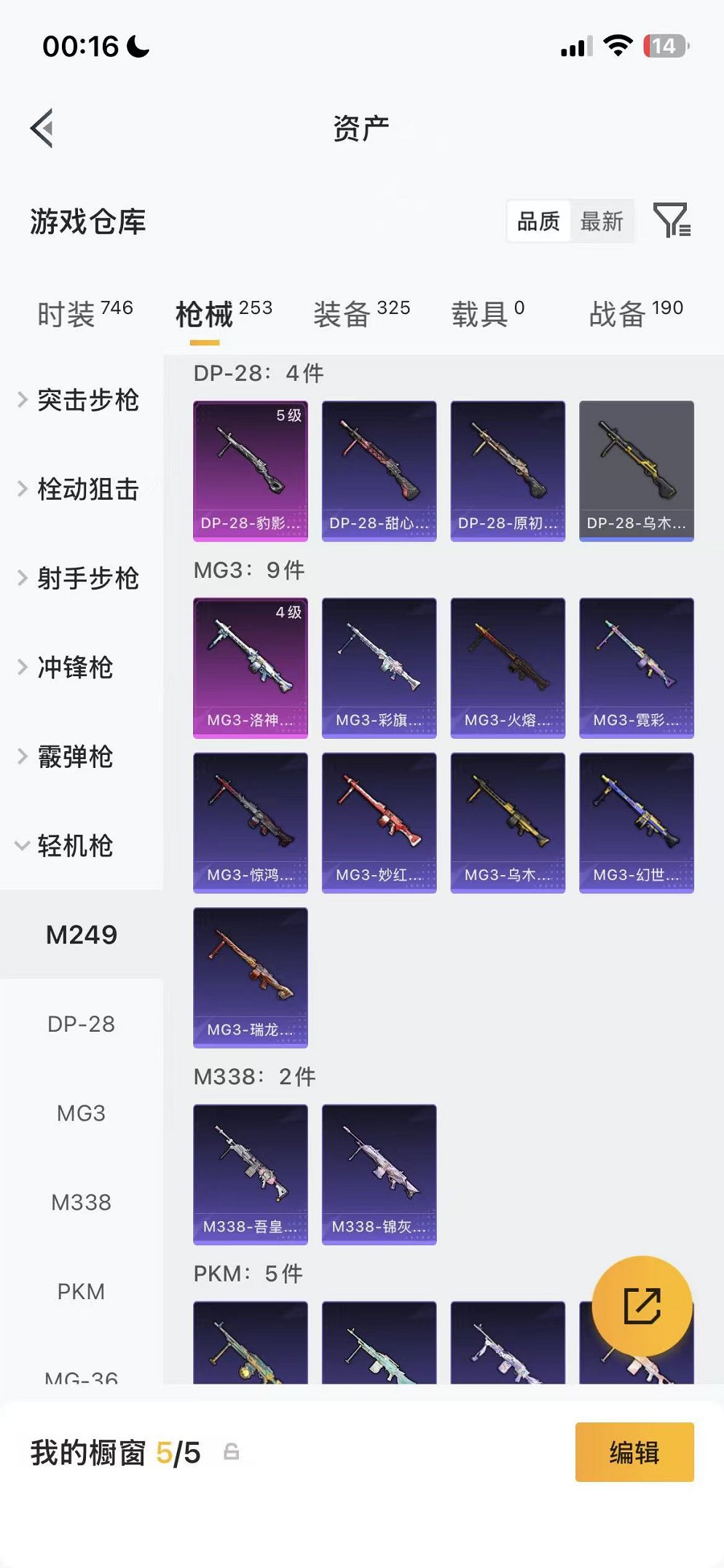The height and width of the screenshot is (1568, 724).
Task: Sort items by 品质
Action: [x=538, y=222]
